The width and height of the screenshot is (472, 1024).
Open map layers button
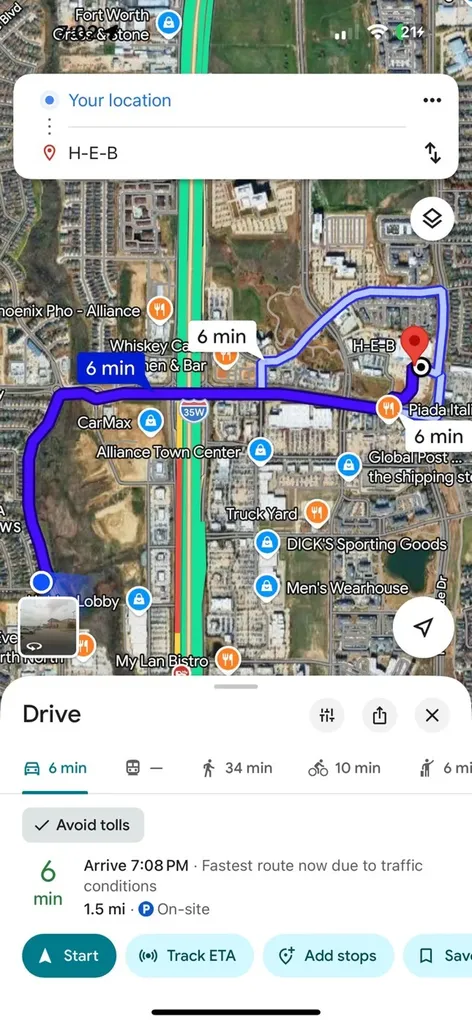coord(433,218)
